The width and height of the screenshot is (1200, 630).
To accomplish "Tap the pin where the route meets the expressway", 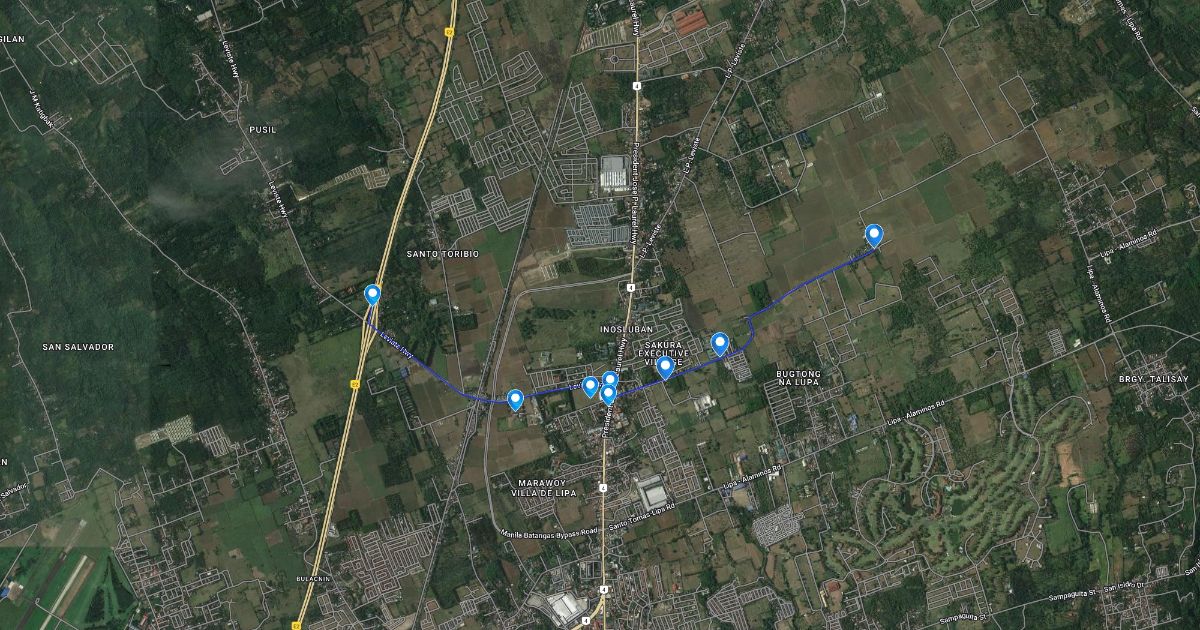I will click(x=373, y=294).
